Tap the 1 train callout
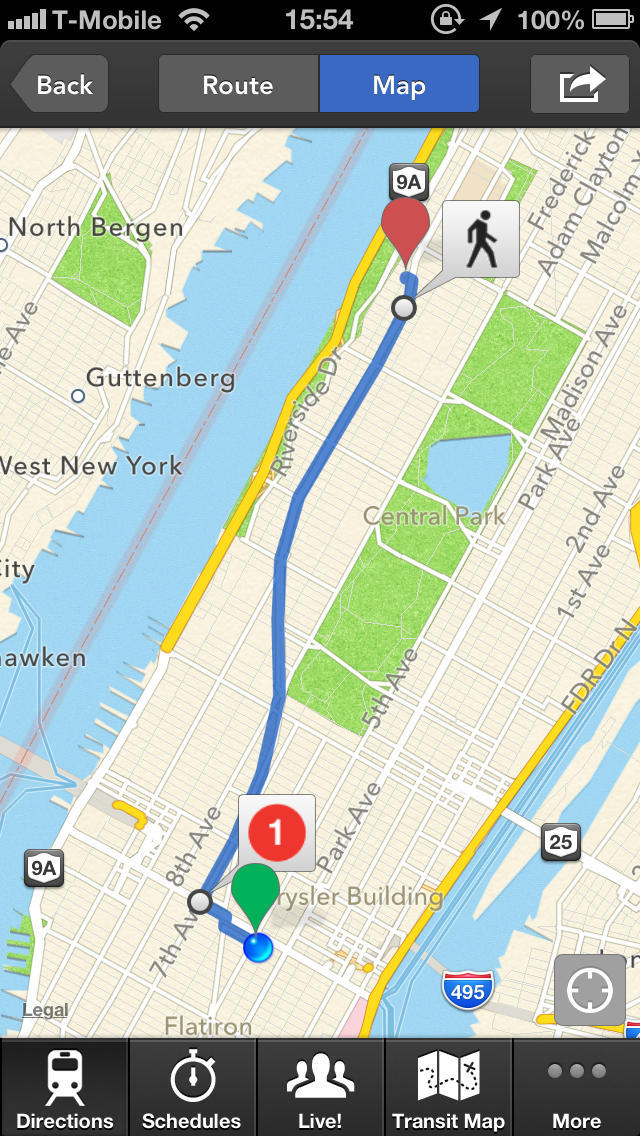 click(277, 832)
